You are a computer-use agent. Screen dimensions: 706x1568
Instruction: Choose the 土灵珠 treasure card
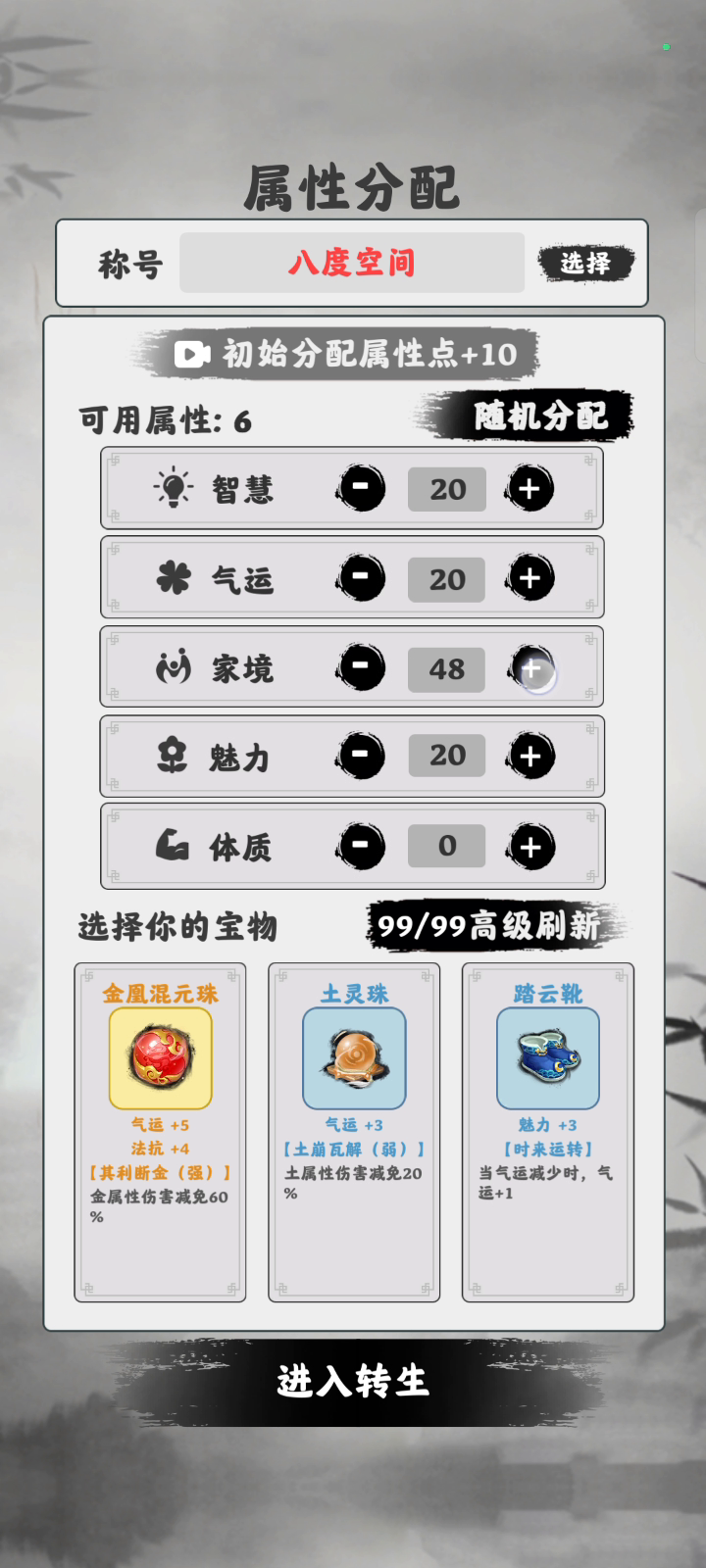[x=354, y=1132]
